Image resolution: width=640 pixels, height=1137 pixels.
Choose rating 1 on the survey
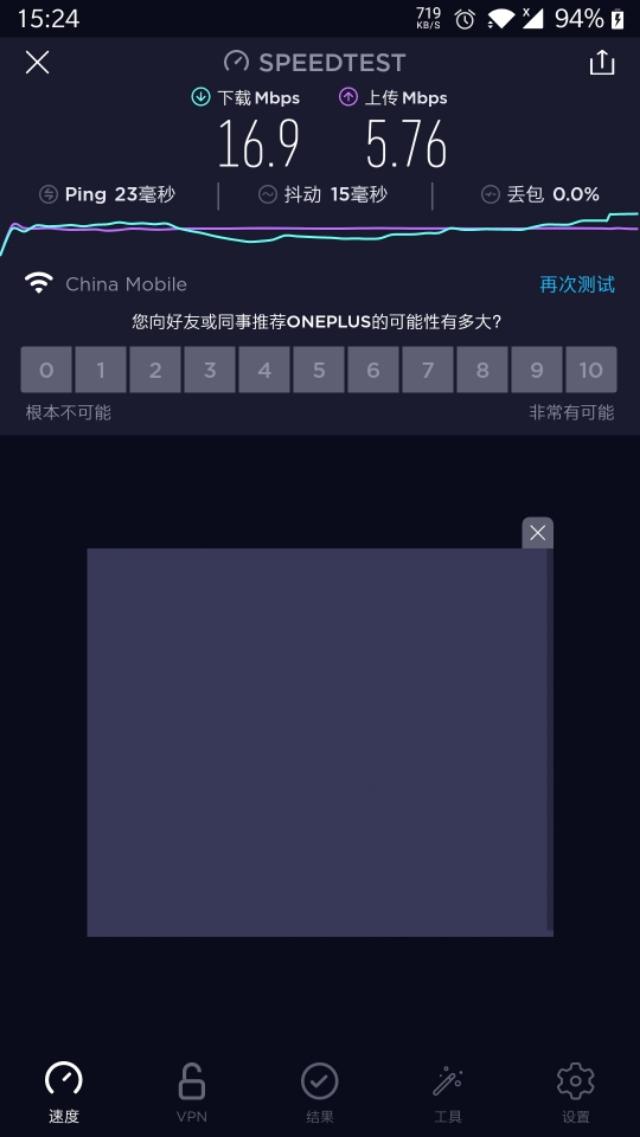101,370
